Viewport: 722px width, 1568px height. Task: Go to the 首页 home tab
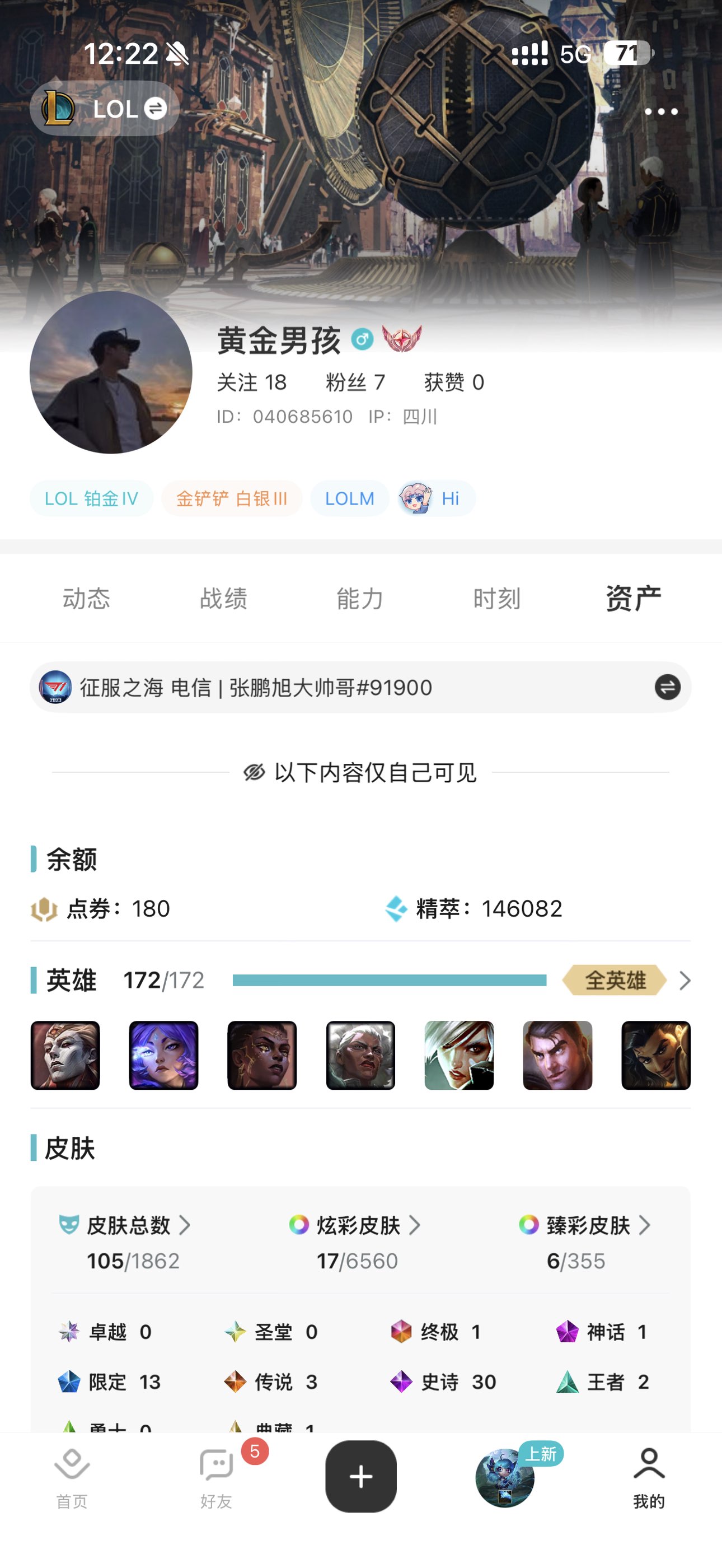[x=72, y=1477]
